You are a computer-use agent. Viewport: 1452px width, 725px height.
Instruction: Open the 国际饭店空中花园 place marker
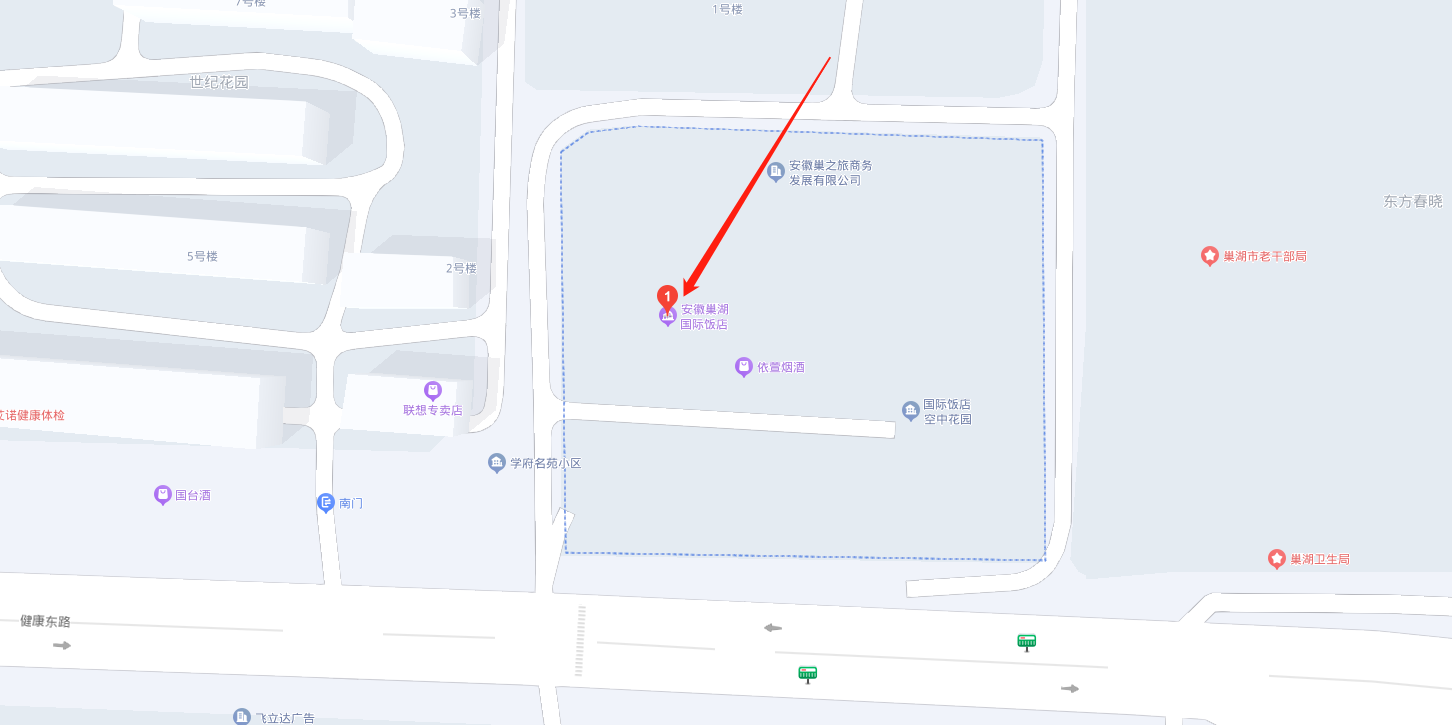[911, 411]
